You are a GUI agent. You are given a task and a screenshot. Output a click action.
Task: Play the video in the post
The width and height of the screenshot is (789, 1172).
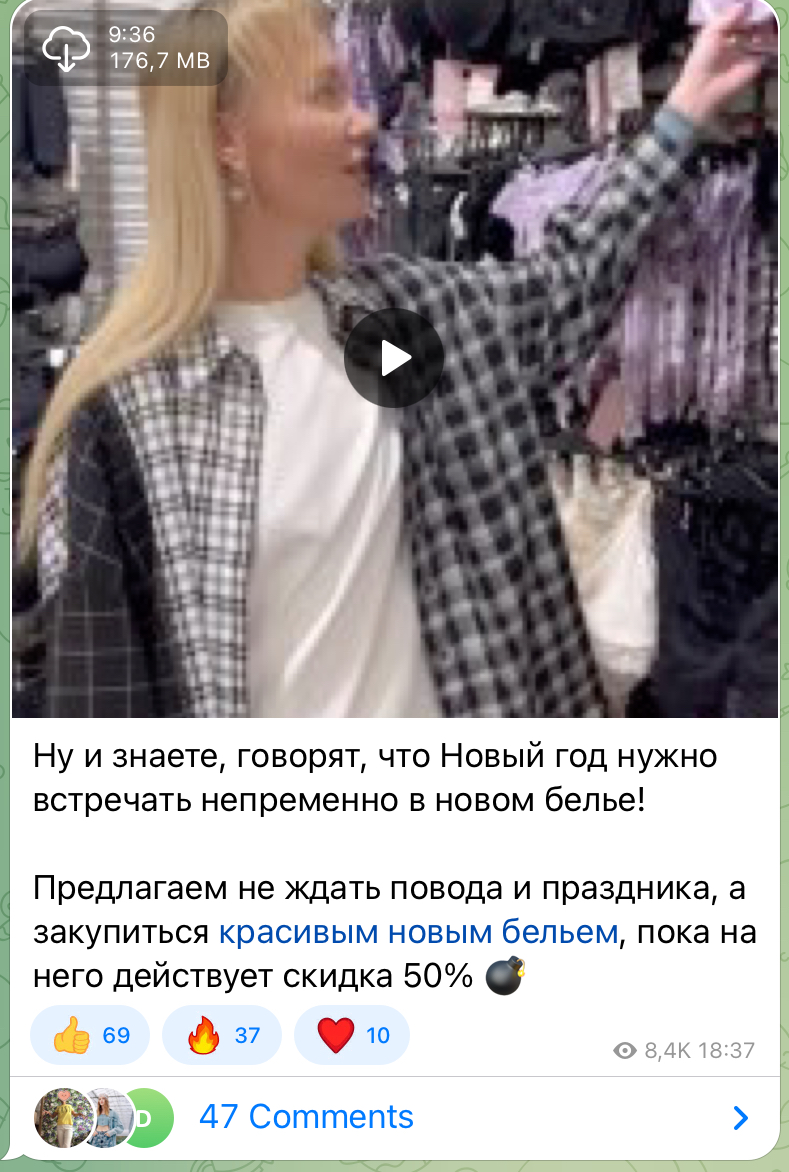[394, 358]
